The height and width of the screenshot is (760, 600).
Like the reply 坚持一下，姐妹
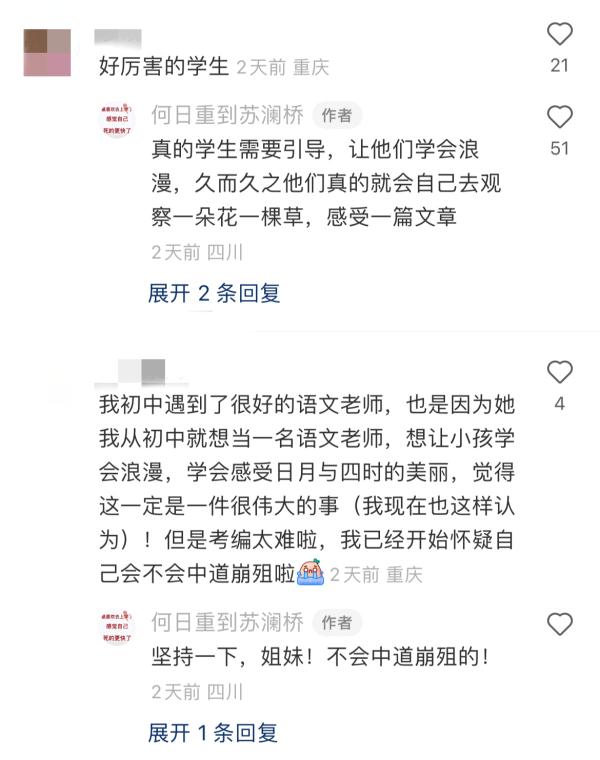click(x=560, y=625)
